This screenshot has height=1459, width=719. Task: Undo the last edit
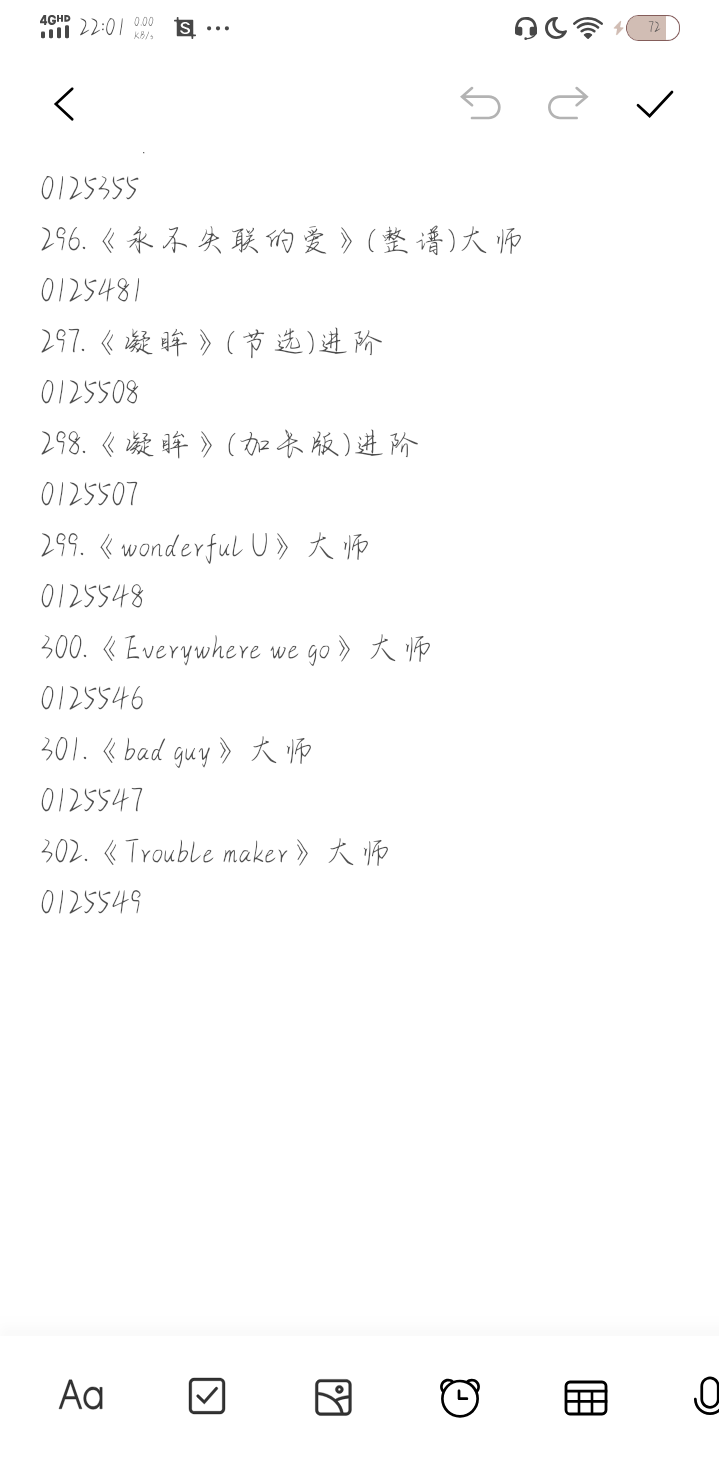tap(480, 104)
